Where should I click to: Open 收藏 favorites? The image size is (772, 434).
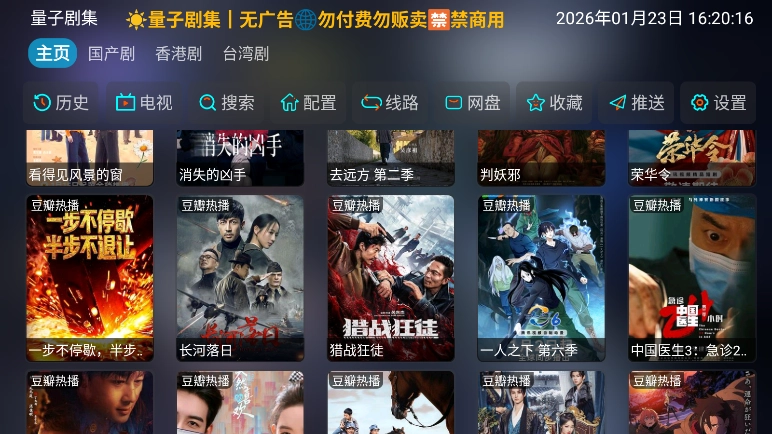(x=554, y=102)
